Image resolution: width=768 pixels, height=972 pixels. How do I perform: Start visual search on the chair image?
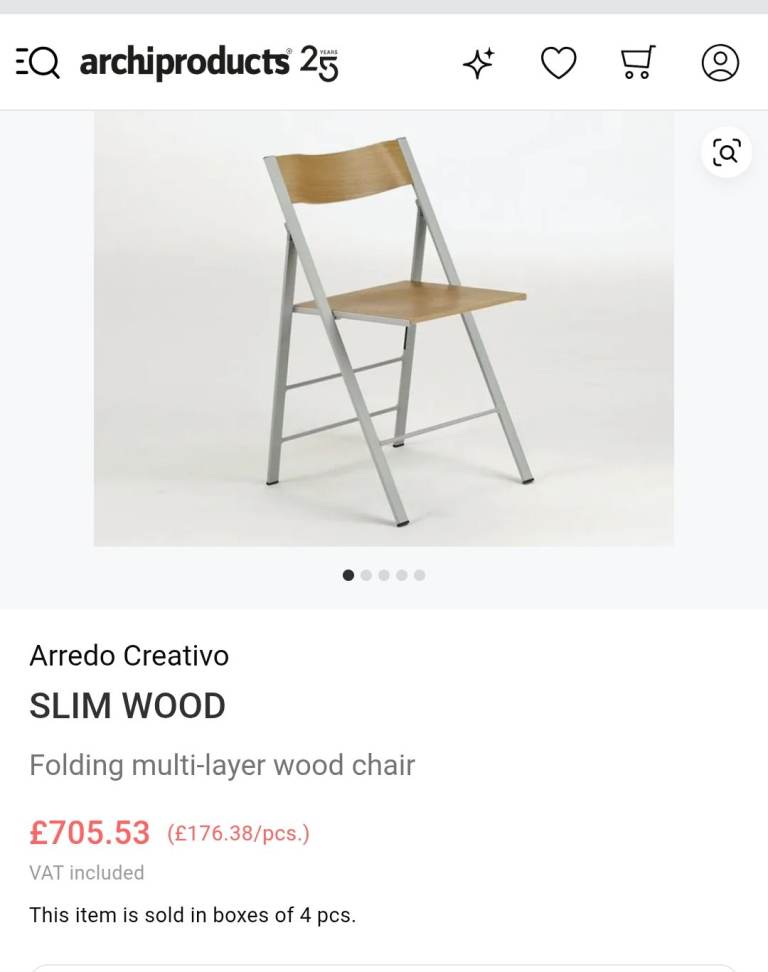(726, 152)
